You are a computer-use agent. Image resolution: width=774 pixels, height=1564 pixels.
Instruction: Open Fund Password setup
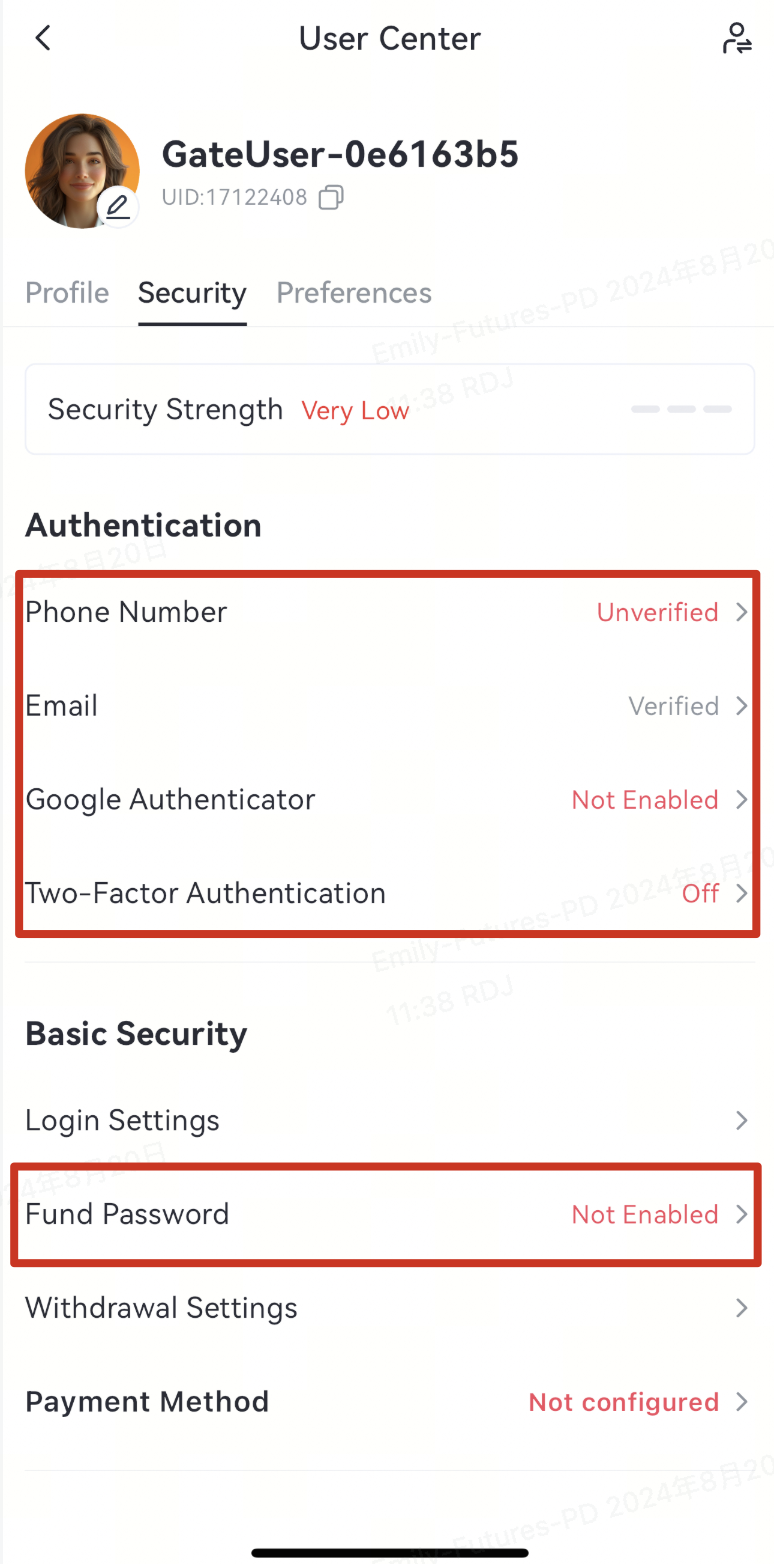[387, 1214]
